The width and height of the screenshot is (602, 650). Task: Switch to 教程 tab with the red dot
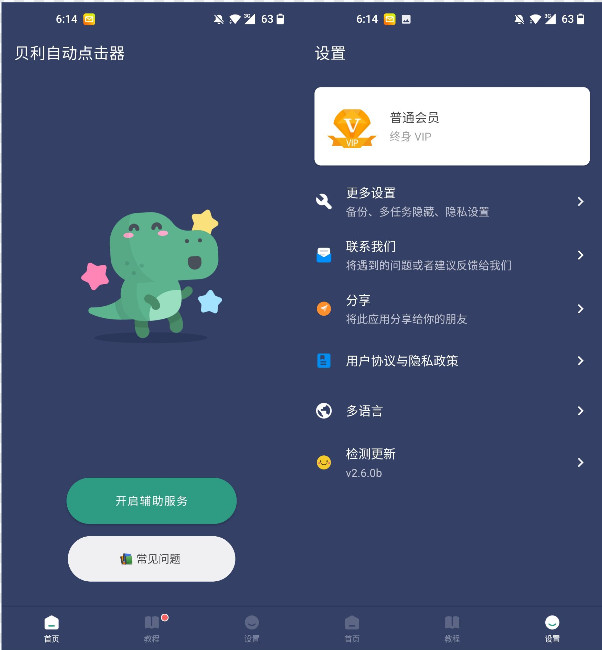152,627
